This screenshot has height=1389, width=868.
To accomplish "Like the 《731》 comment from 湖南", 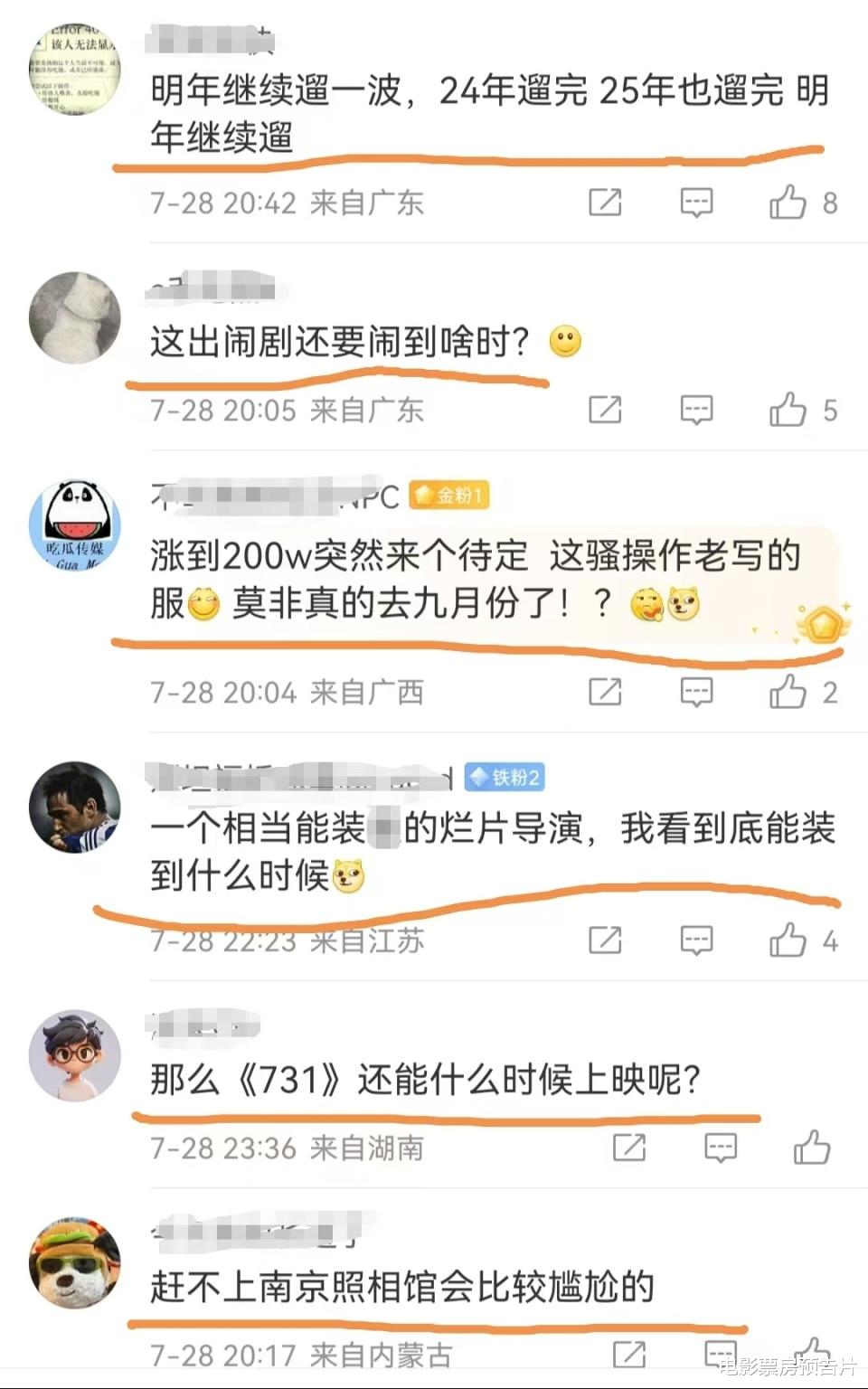I will click(812, 1148).
